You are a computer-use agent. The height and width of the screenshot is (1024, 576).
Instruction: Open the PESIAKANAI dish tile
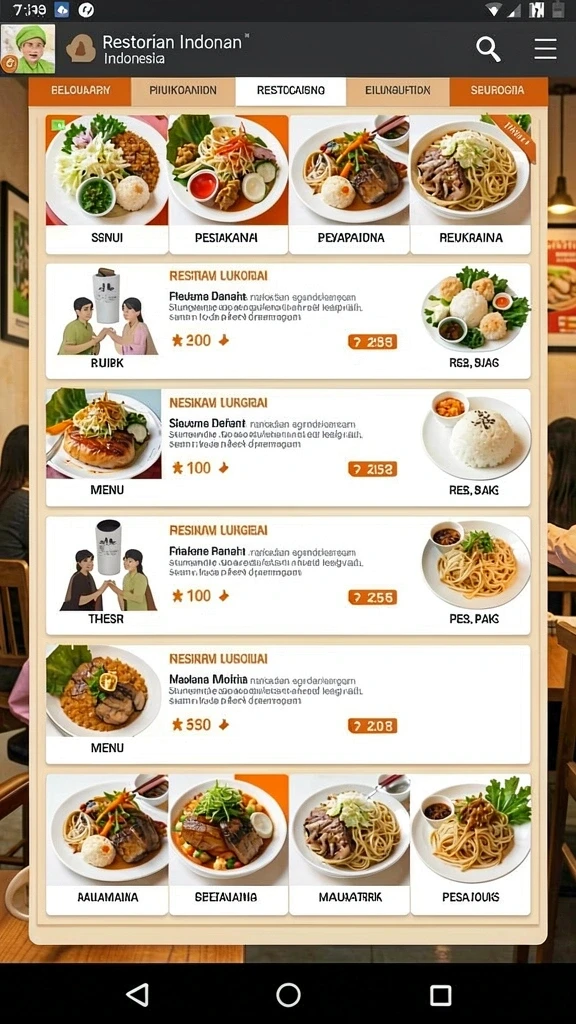(x=229, y=184)
